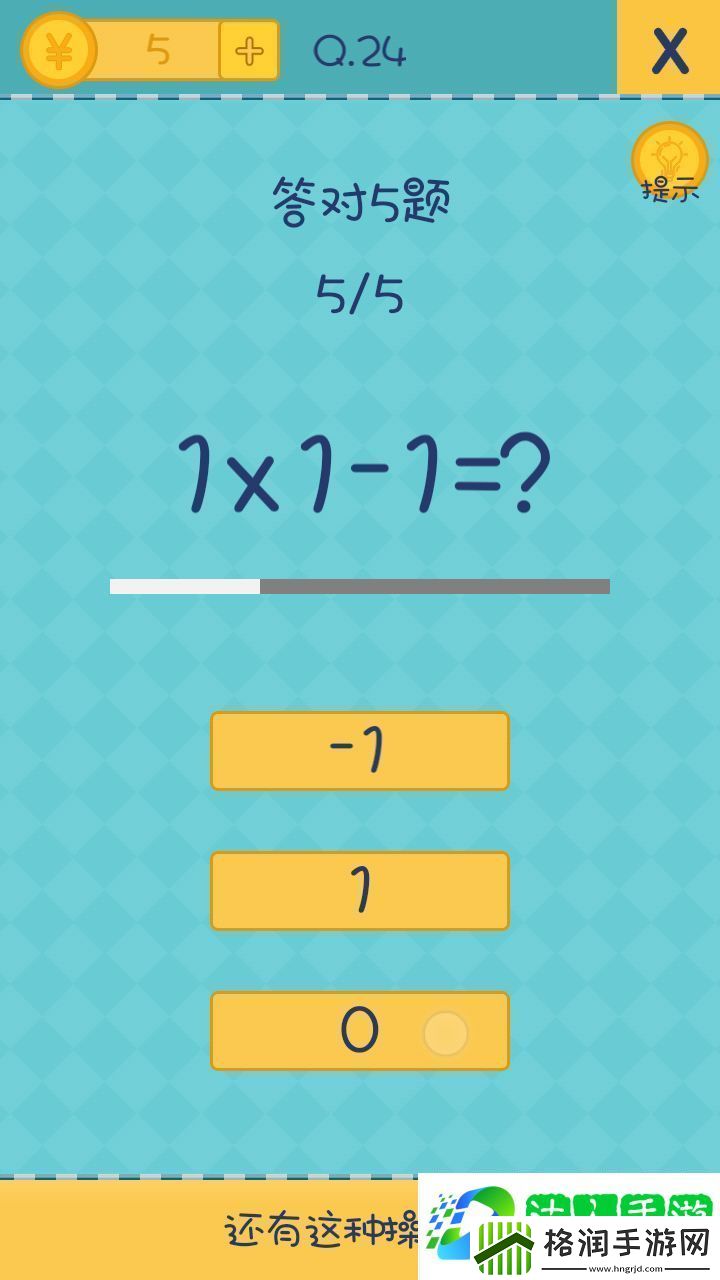The width and height of the screenshot is (720, 1280).
Task: Choose the answer 1
Action: click(x=359, y=891)
